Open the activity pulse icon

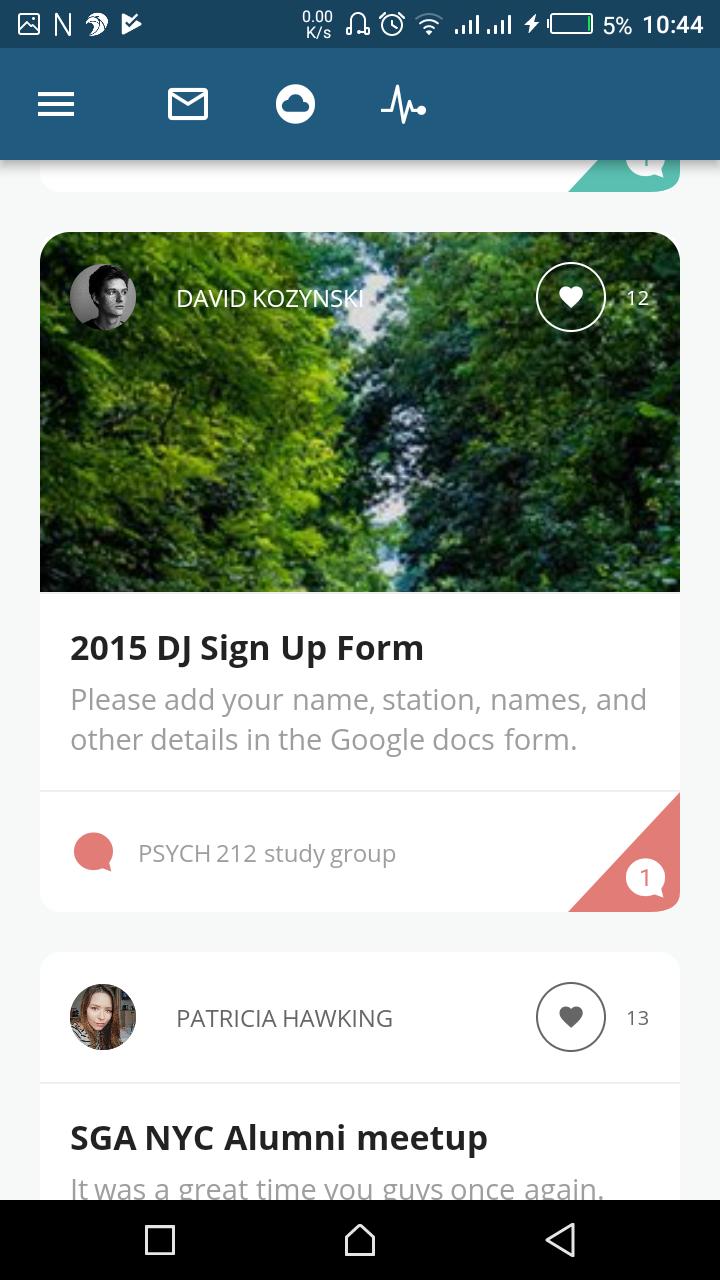(403, 104)
